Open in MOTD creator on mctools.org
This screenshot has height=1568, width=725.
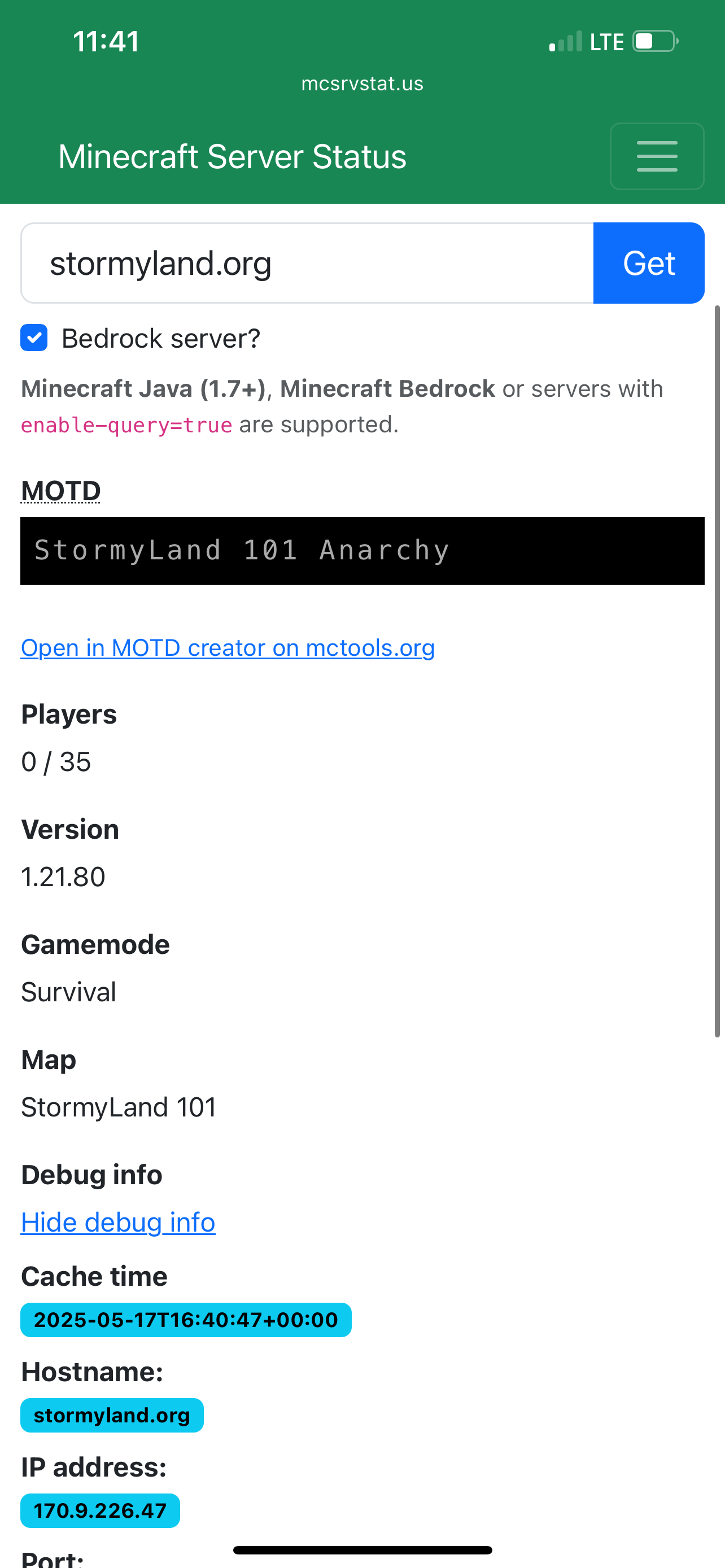228,647
